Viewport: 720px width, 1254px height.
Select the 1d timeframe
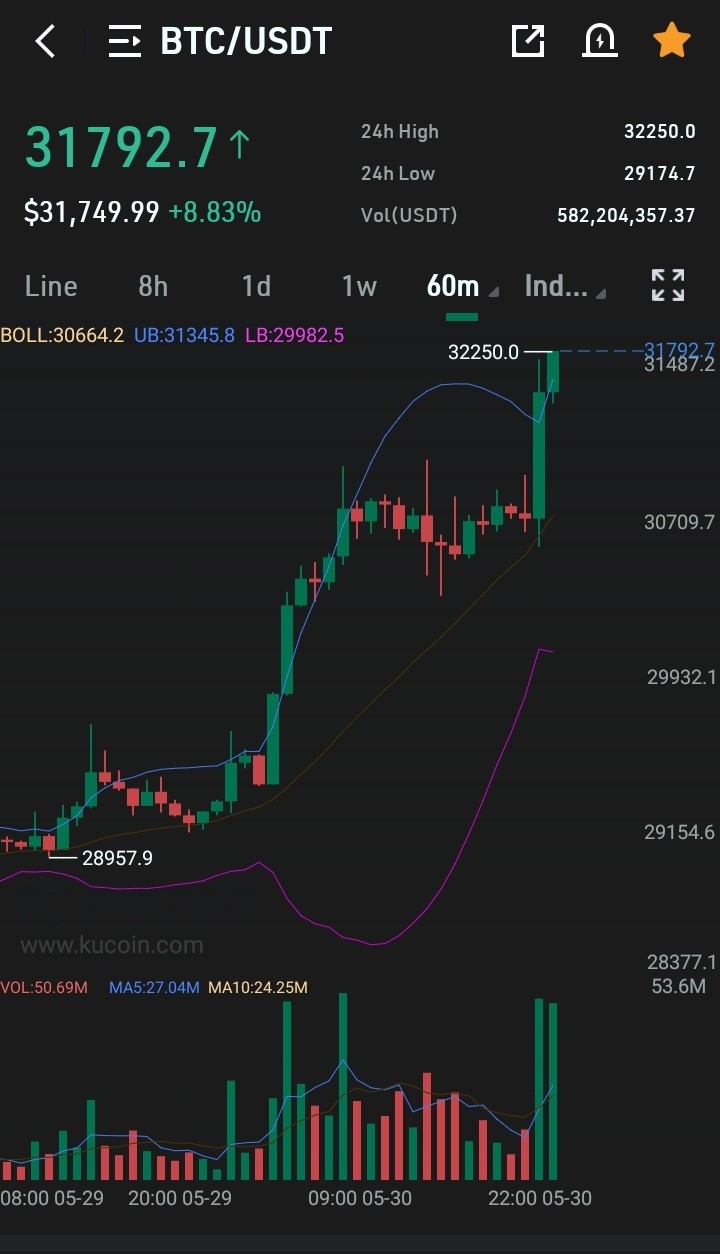point(256,286)
